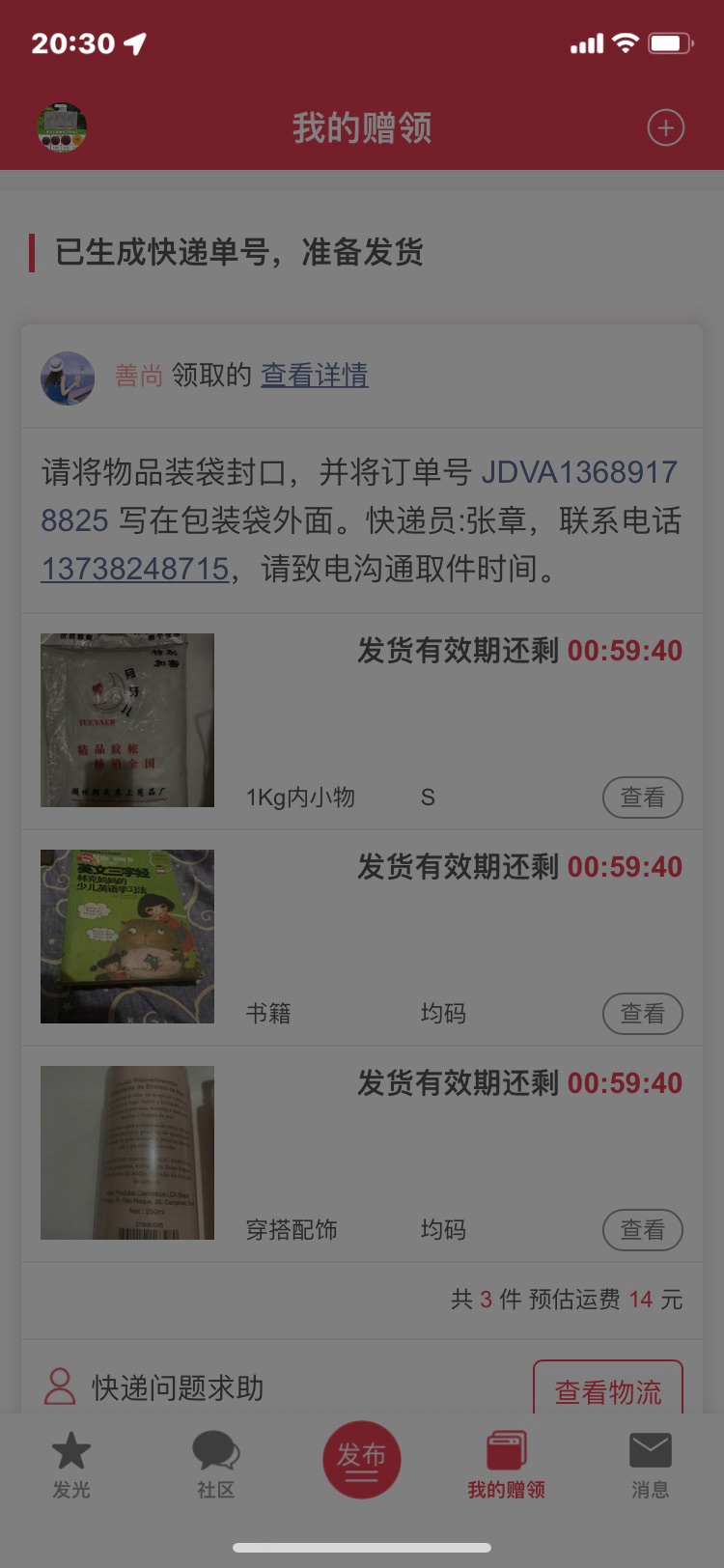Call courier number 13738248715
This screenshot has height=1568, width=724.
coord(135,569)
